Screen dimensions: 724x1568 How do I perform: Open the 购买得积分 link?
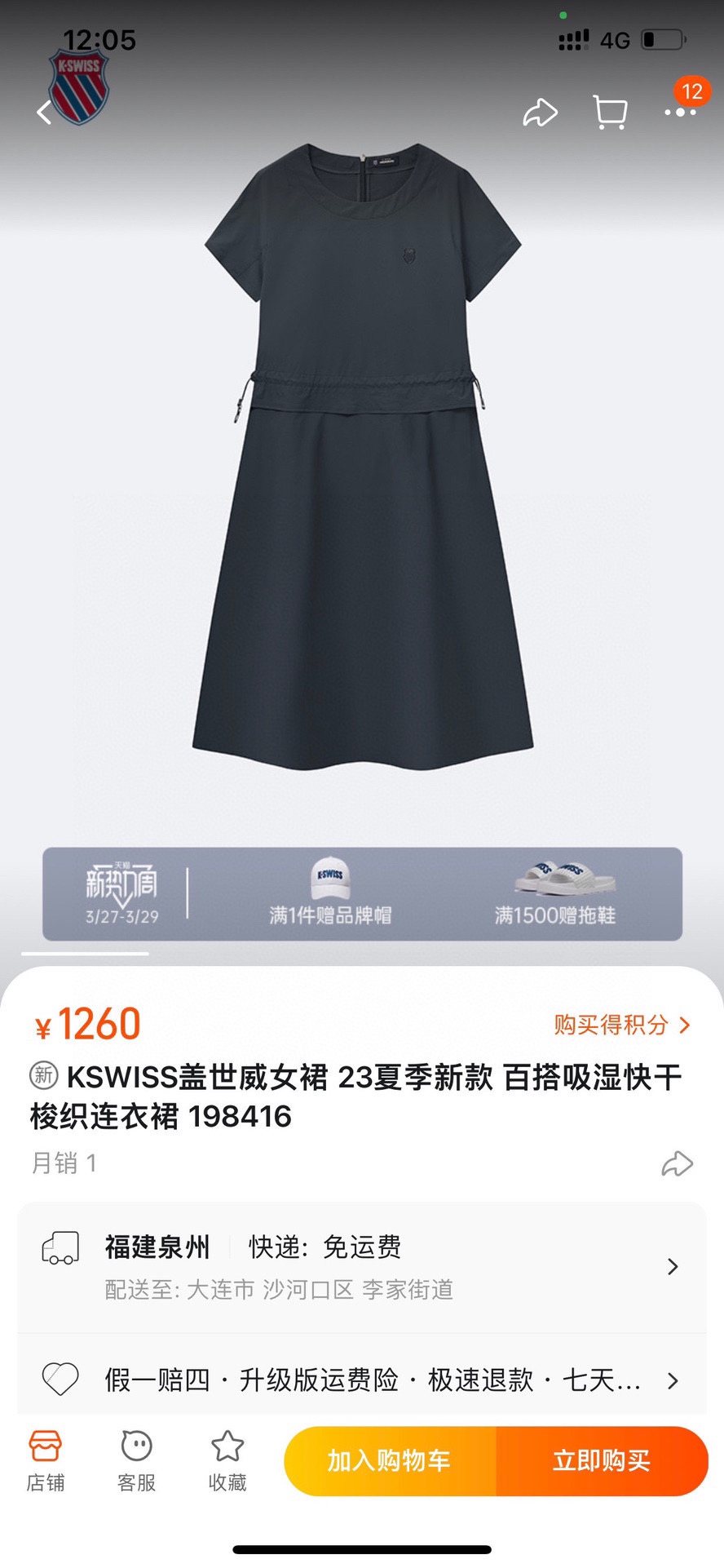[x=622, y=1025]
